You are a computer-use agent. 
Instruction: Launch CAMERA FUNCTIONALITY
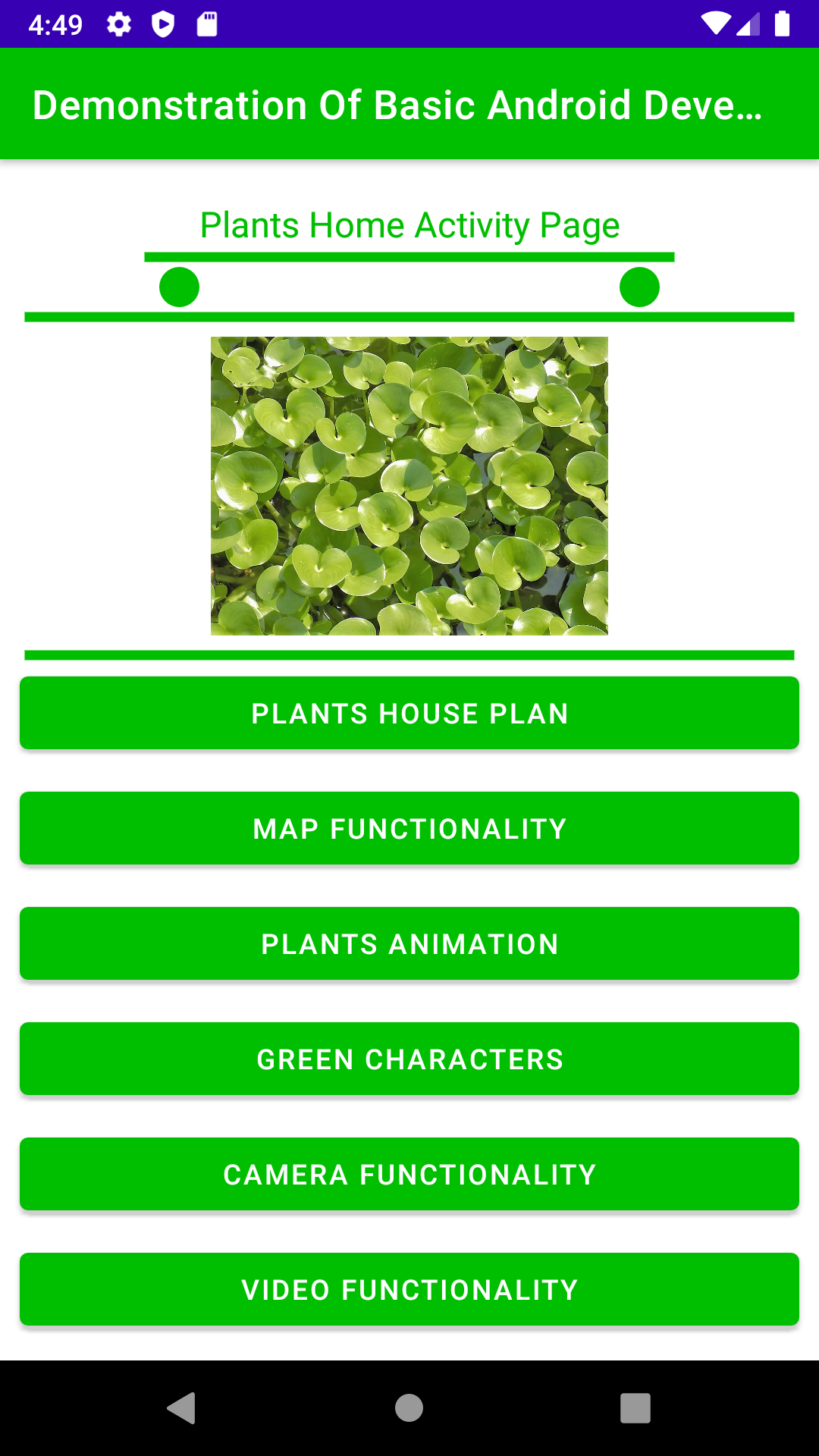point(409,1174)
